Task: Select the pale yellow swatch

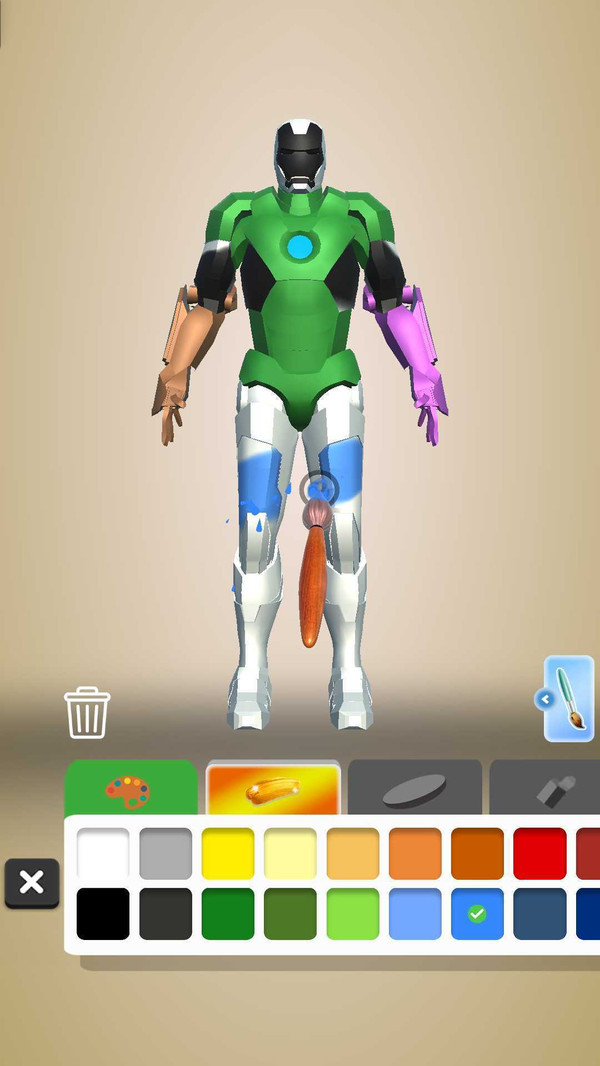Action: 290,853
